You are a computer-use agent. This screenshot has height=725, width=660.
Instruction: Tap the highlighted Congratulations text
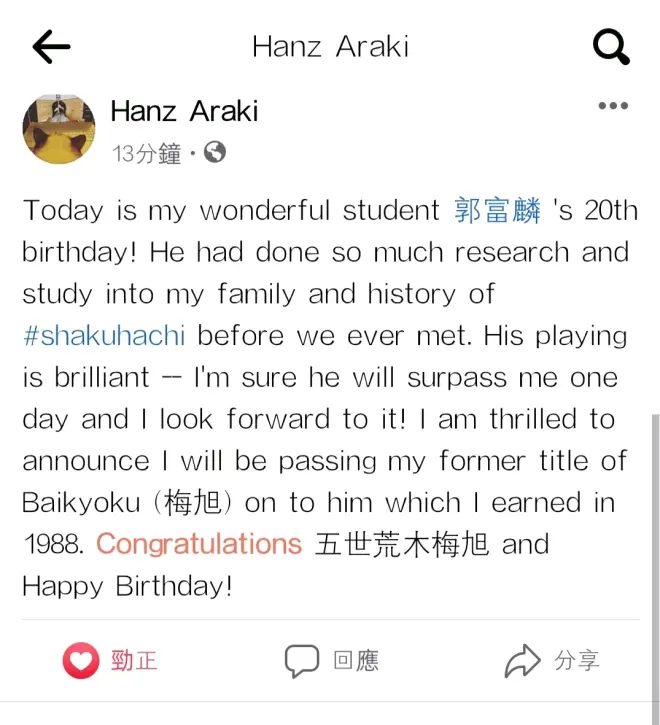199,544
